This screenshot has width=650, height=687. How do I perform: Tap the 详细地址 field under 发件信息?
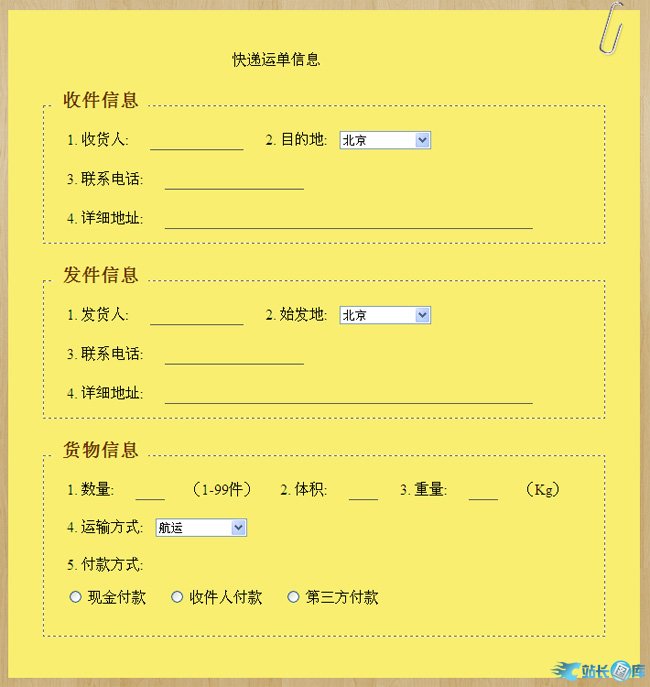(348, 393)
